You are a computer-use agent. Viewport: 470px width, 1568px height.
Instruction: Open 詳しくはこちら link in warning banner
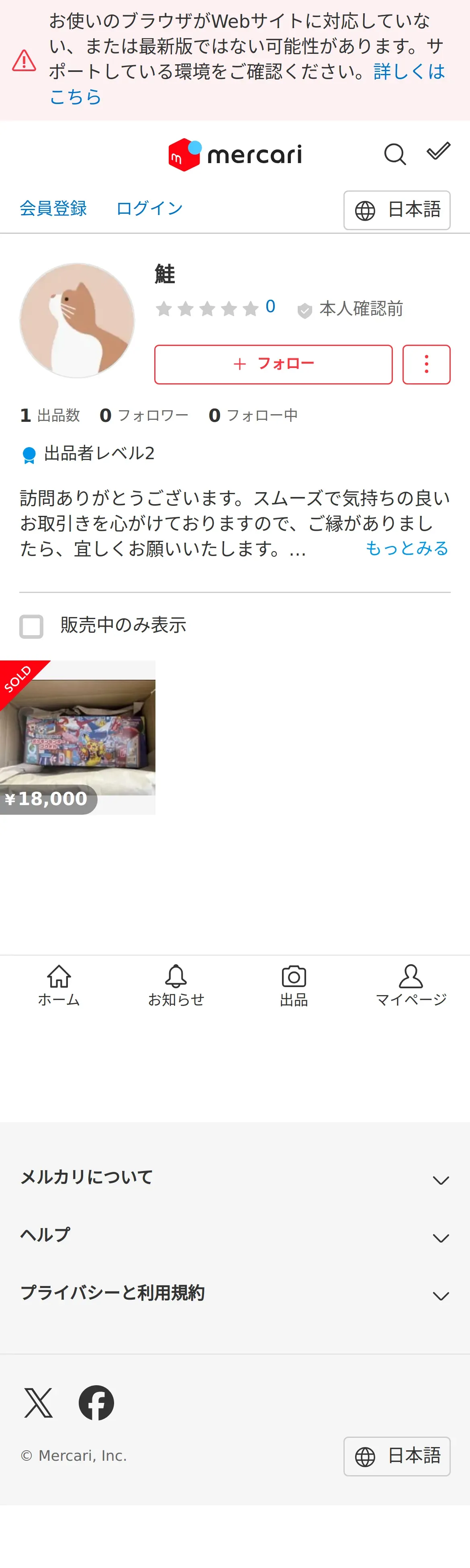[247, 84]
